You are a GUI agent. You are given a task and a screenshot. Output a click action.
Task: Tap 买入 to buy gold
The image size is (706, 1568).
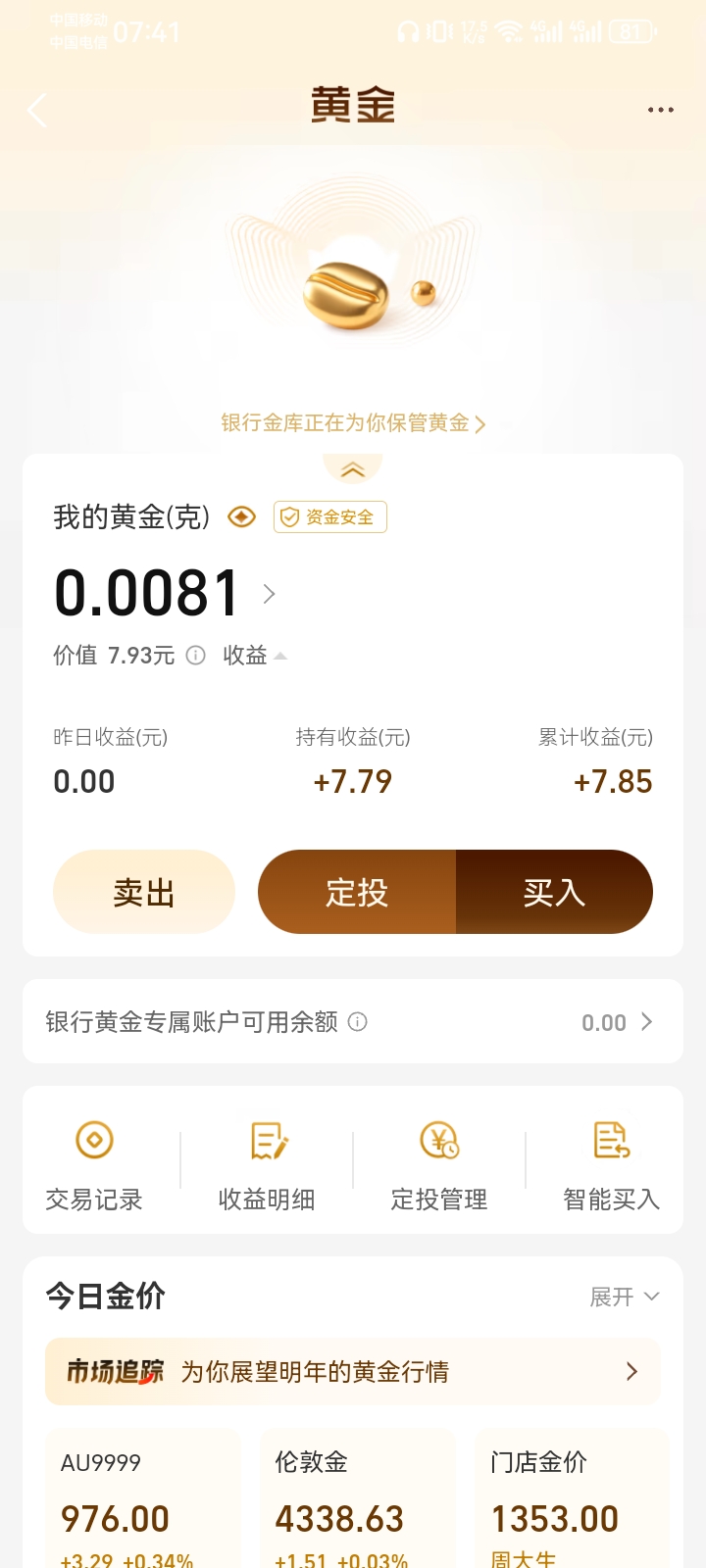[x=554, y=892]
